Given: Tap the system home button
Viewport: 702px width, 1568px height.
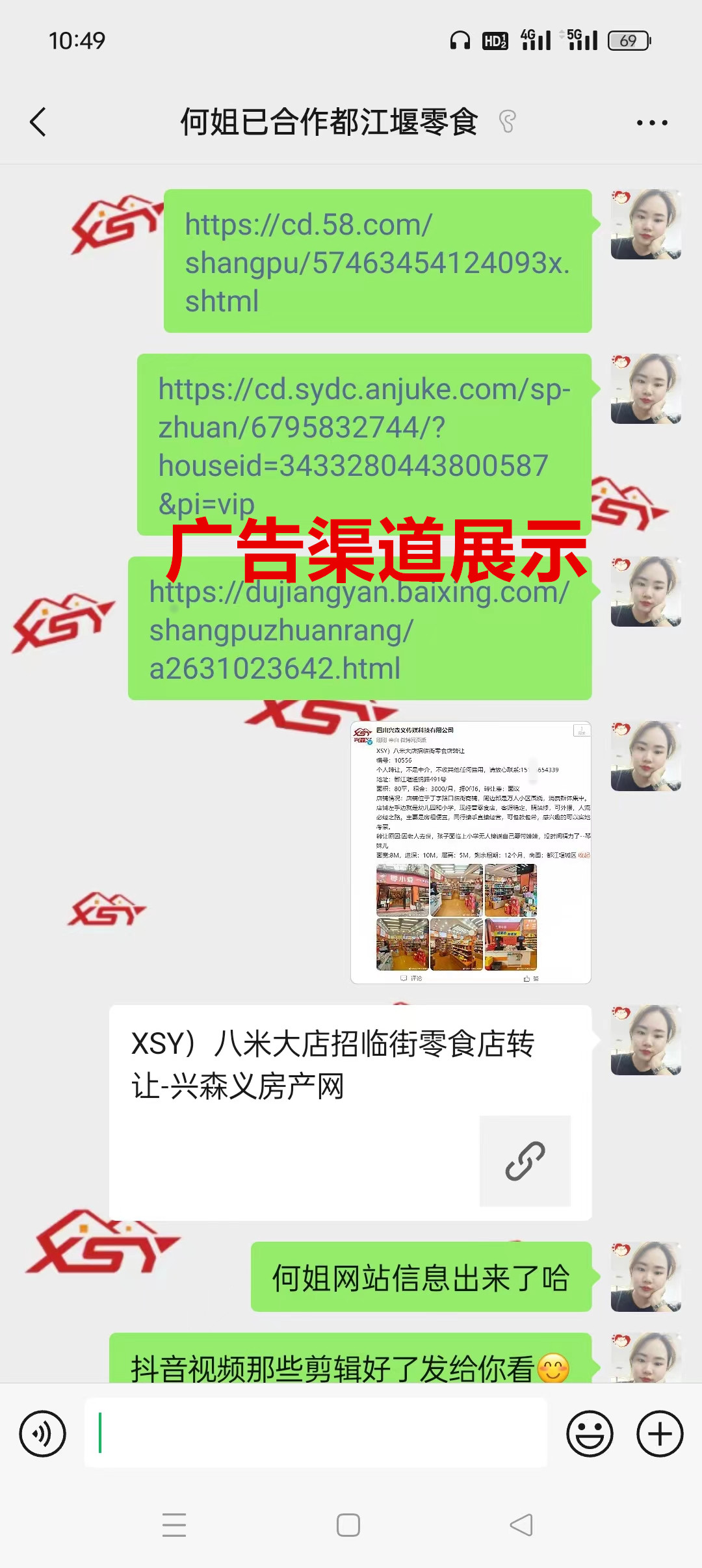Looking at the screenshot, I should (348, 1524).
